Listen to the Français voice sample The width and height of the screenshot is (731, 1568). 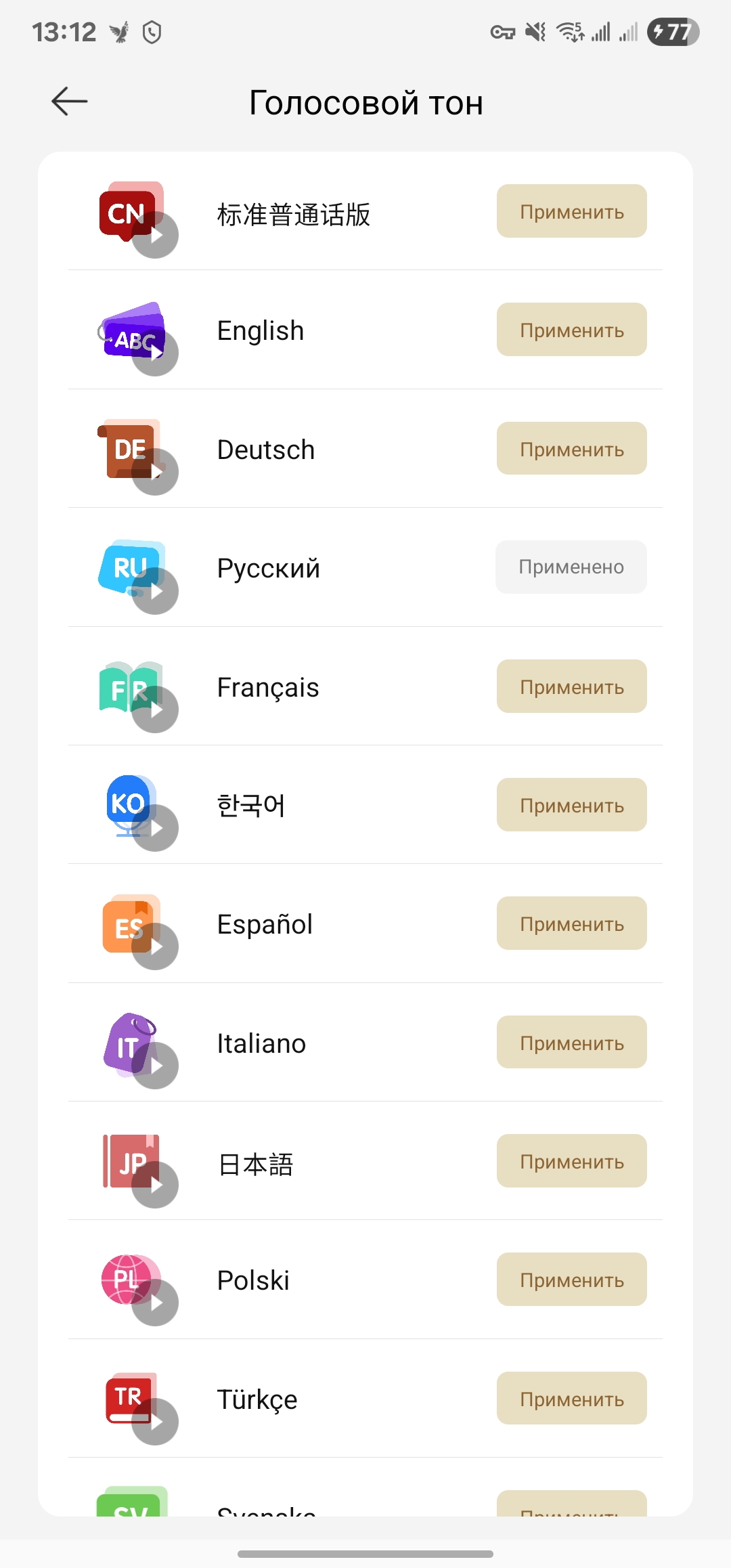(155, 710)
